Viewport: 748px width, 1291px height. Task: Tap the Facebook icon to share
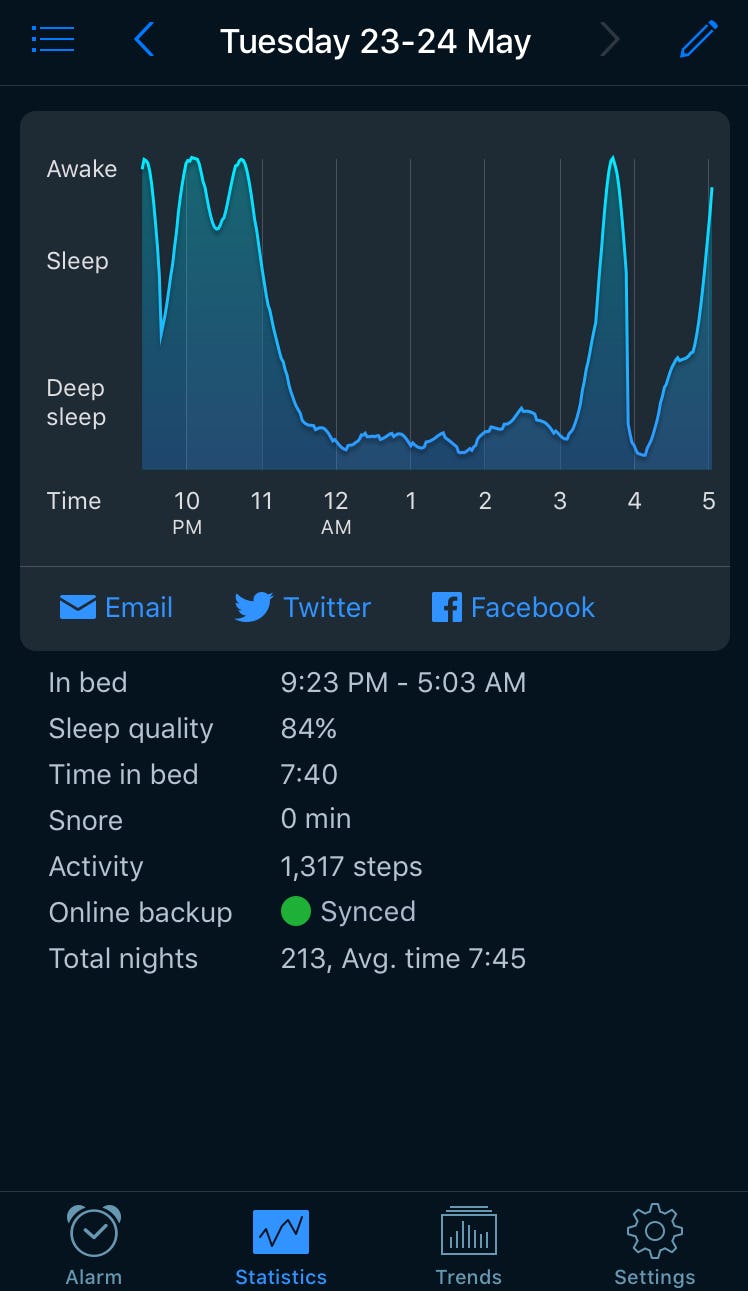point(446,606)
